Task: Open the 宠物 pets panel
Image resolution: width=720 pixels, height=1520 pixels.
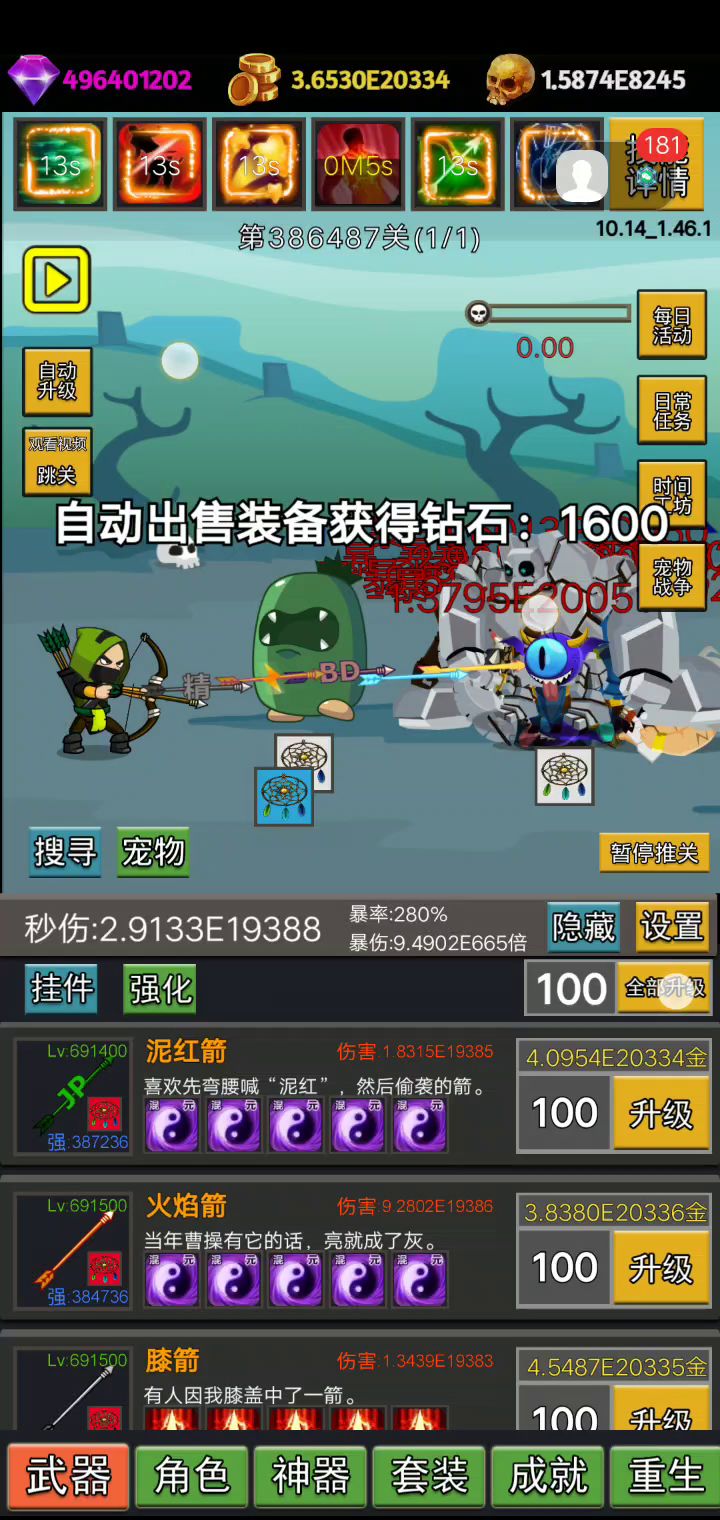Action: click(153, 852)
